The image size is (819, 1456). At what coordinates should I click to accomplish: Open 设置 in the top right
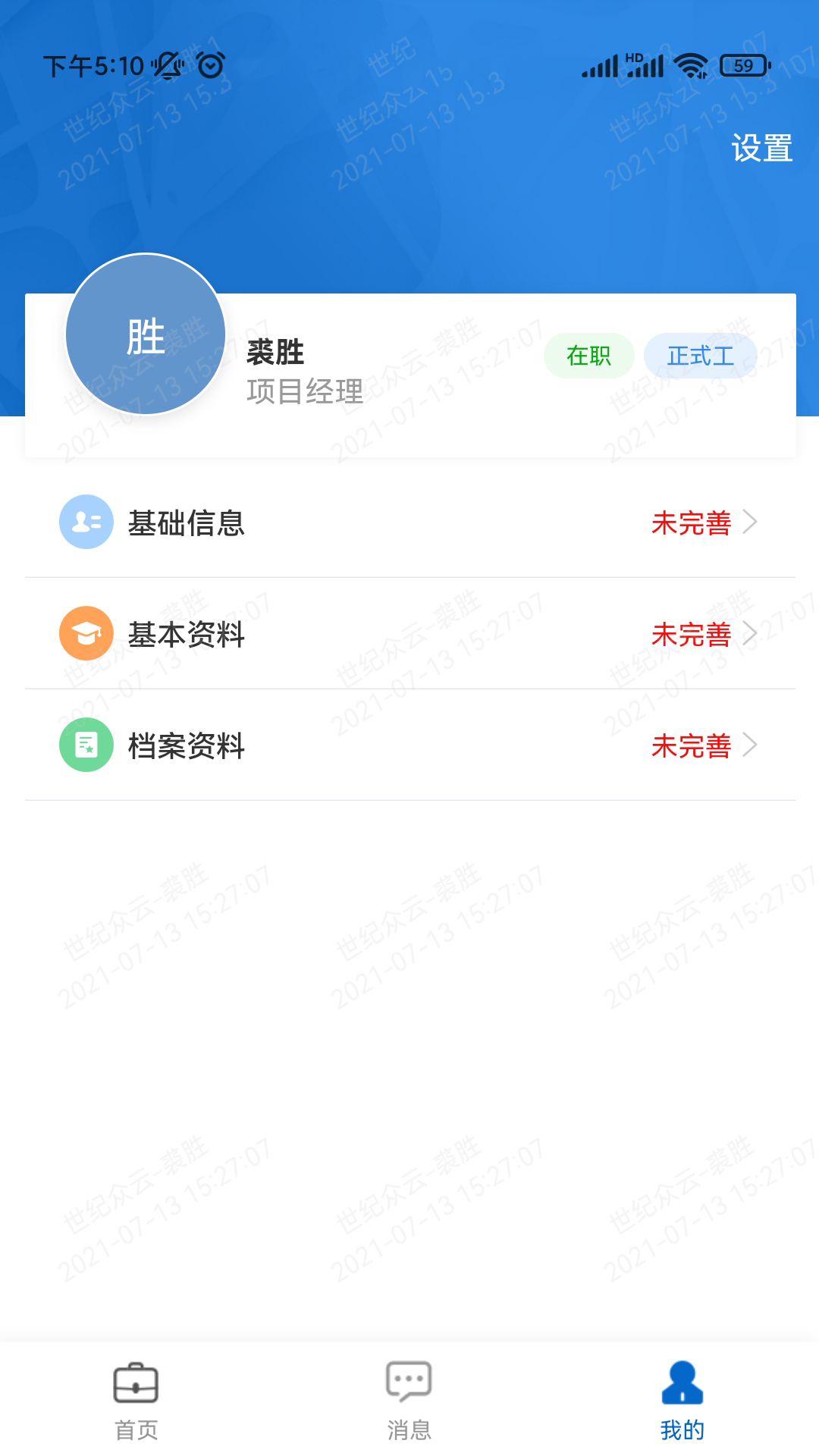click(761, 148)
